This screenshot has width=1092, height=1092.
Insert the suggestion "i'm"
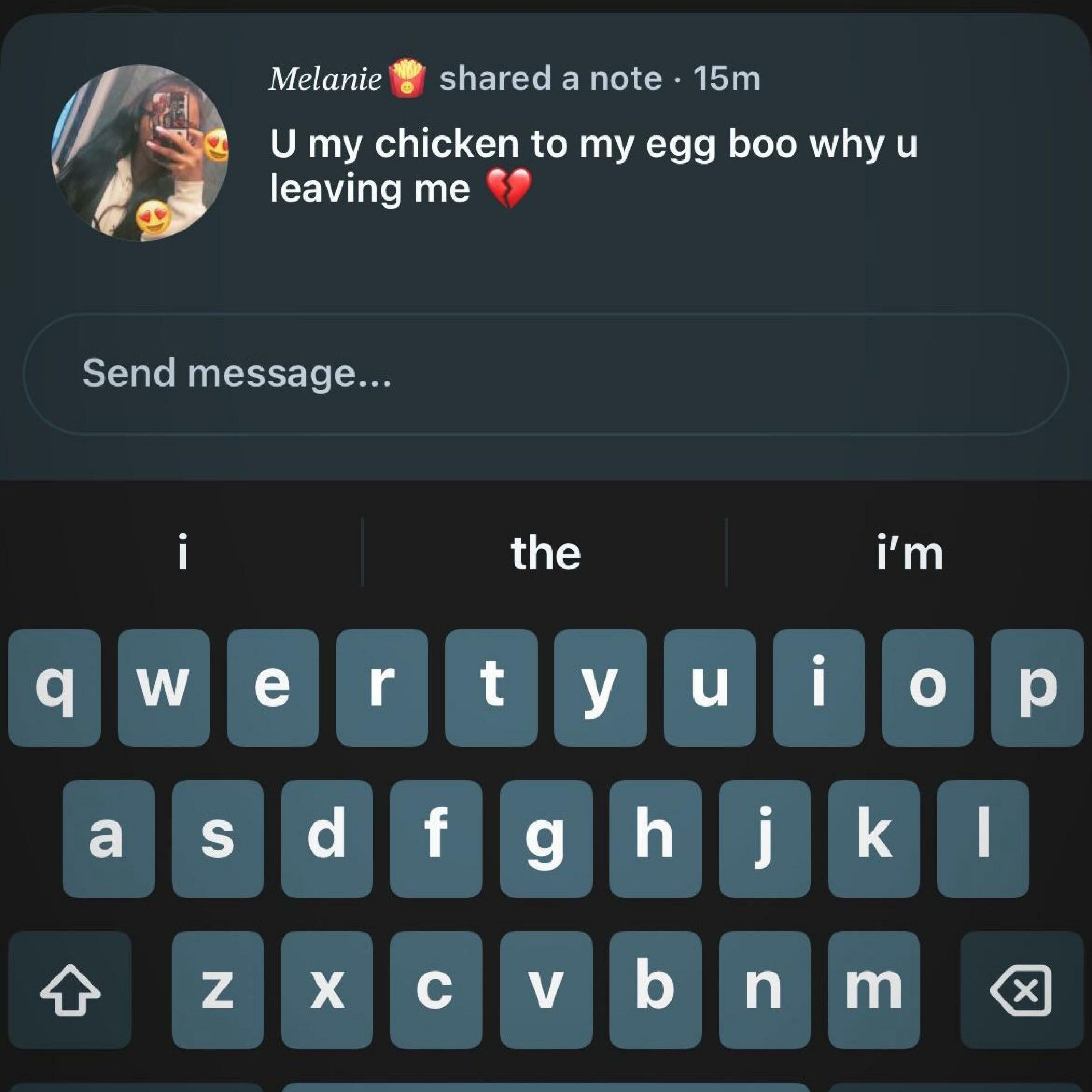[909, 553]
